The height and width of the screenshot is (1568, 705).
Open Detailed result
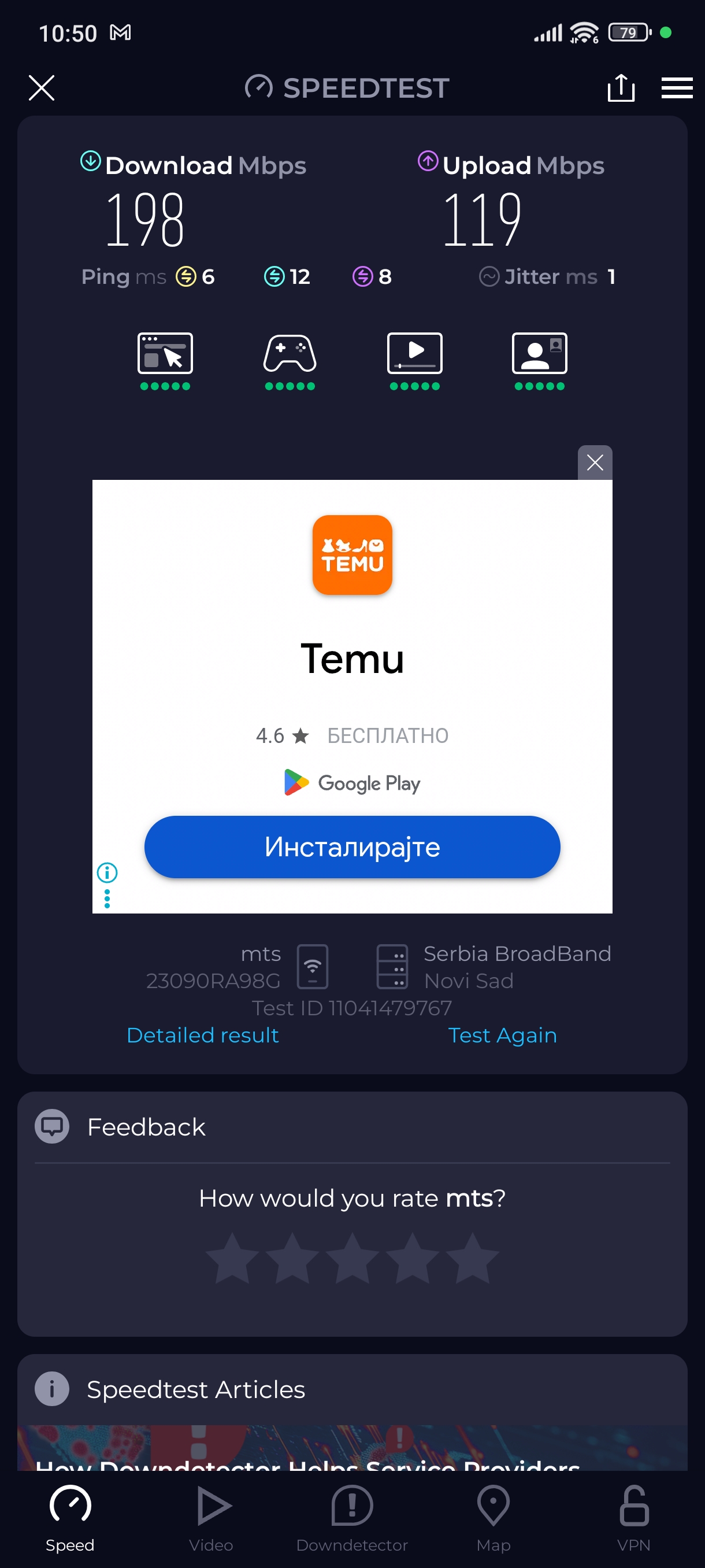203,1036
